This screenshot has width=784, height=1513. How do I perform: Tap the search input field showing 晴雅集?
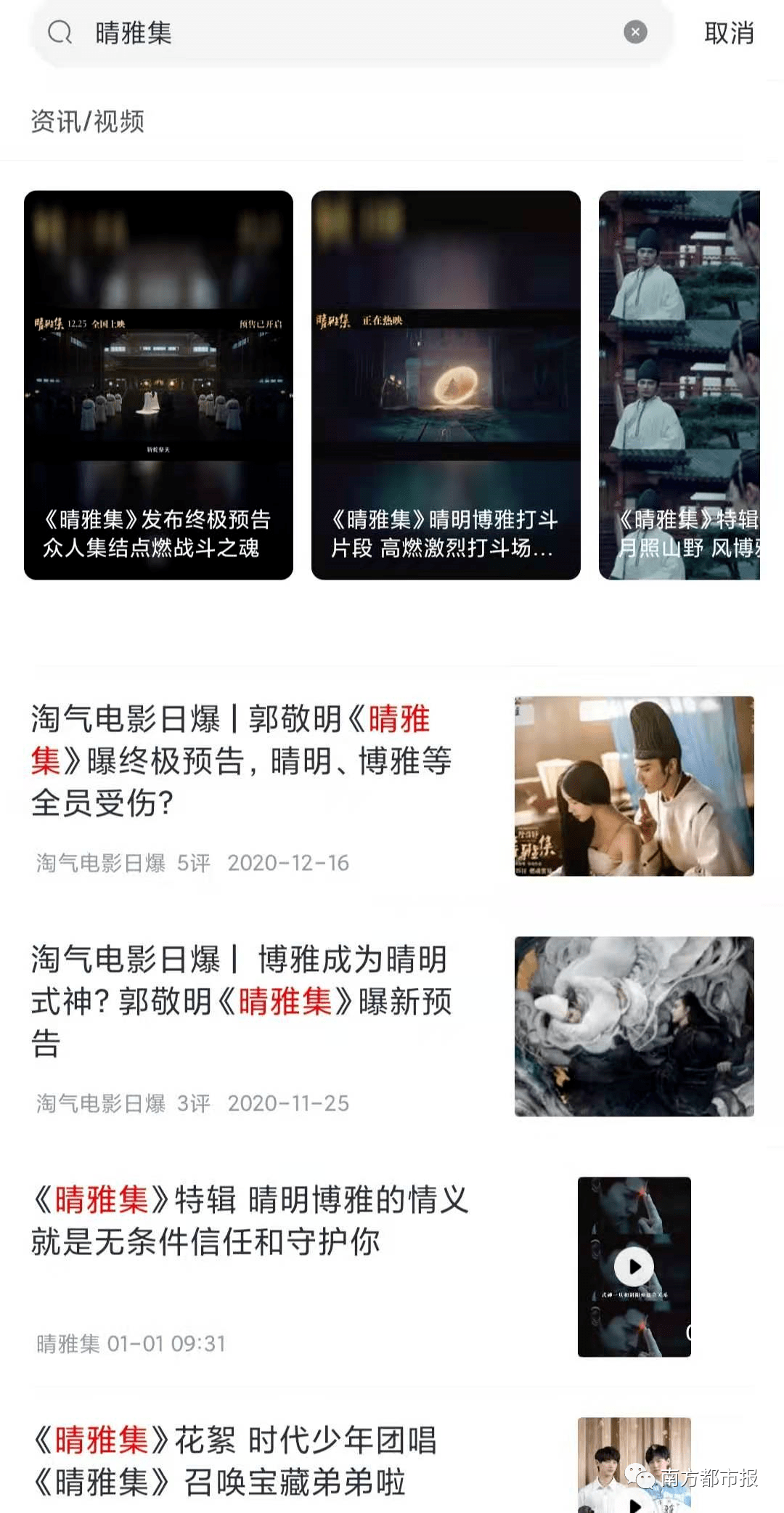(x=290, y=33)
